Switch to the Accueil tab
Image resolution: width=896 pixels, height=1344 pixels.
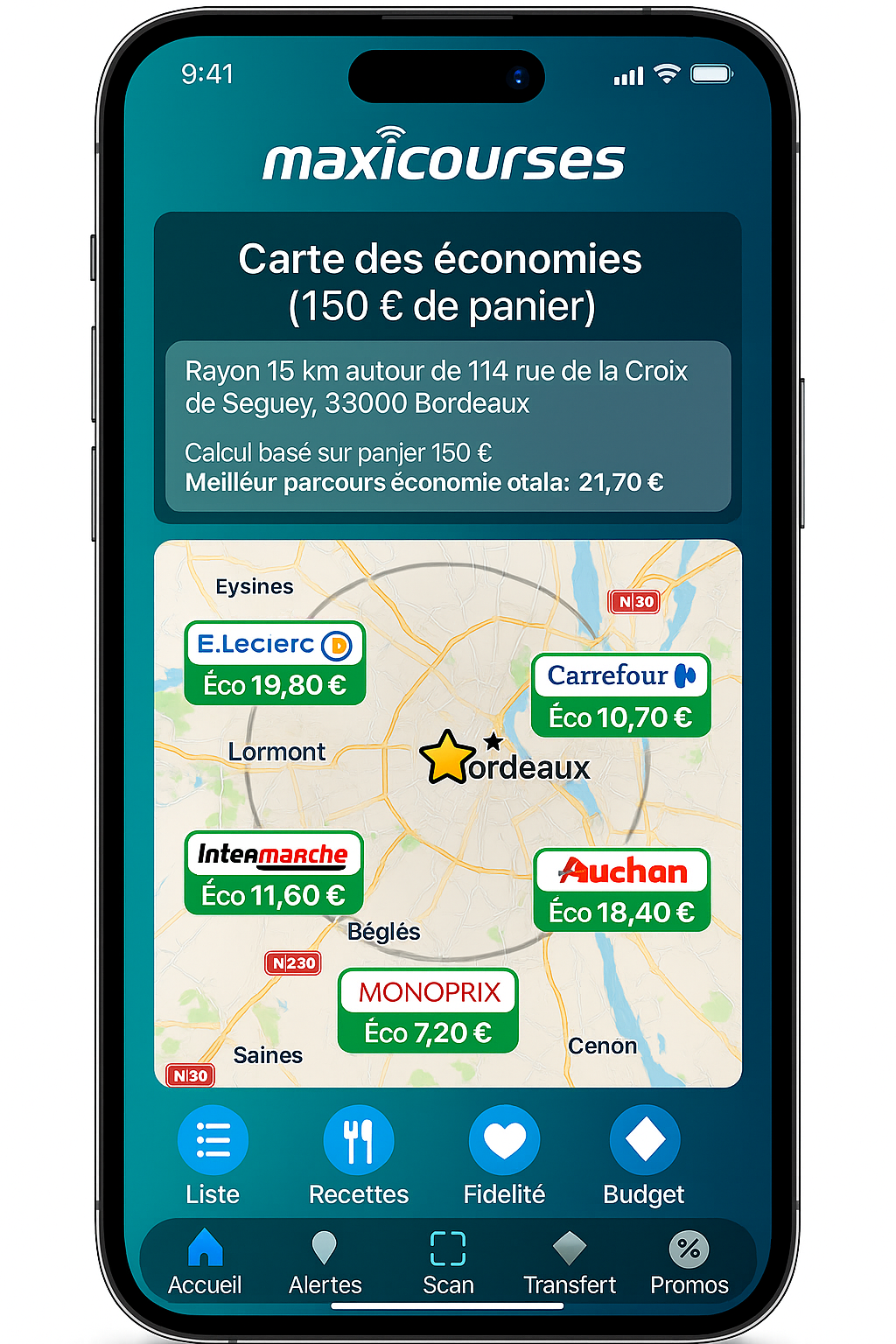[x=205, y=1262]
